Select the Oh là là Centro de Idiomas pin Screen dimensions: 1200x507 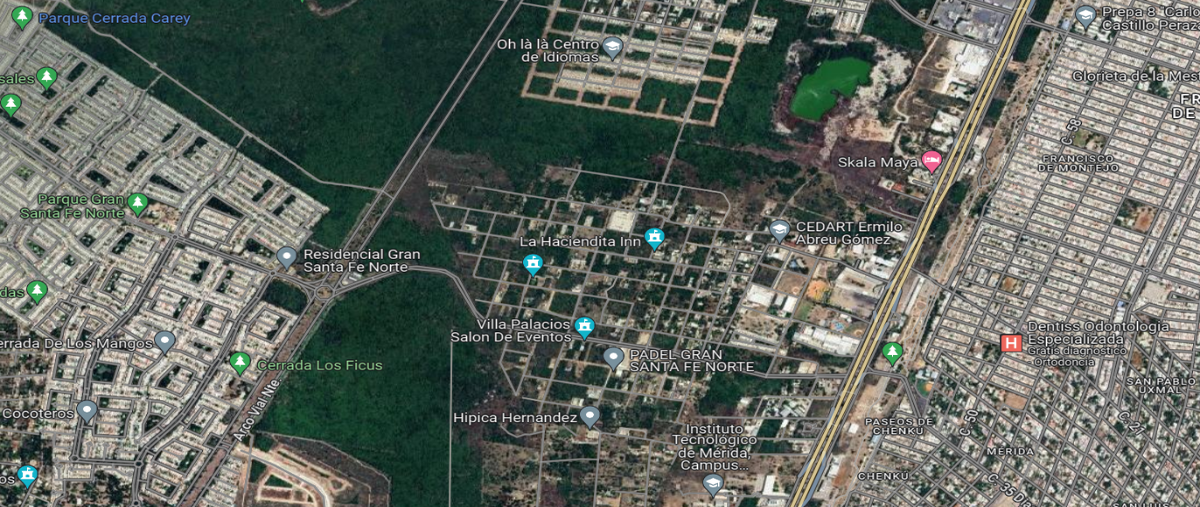pos(613,47)
